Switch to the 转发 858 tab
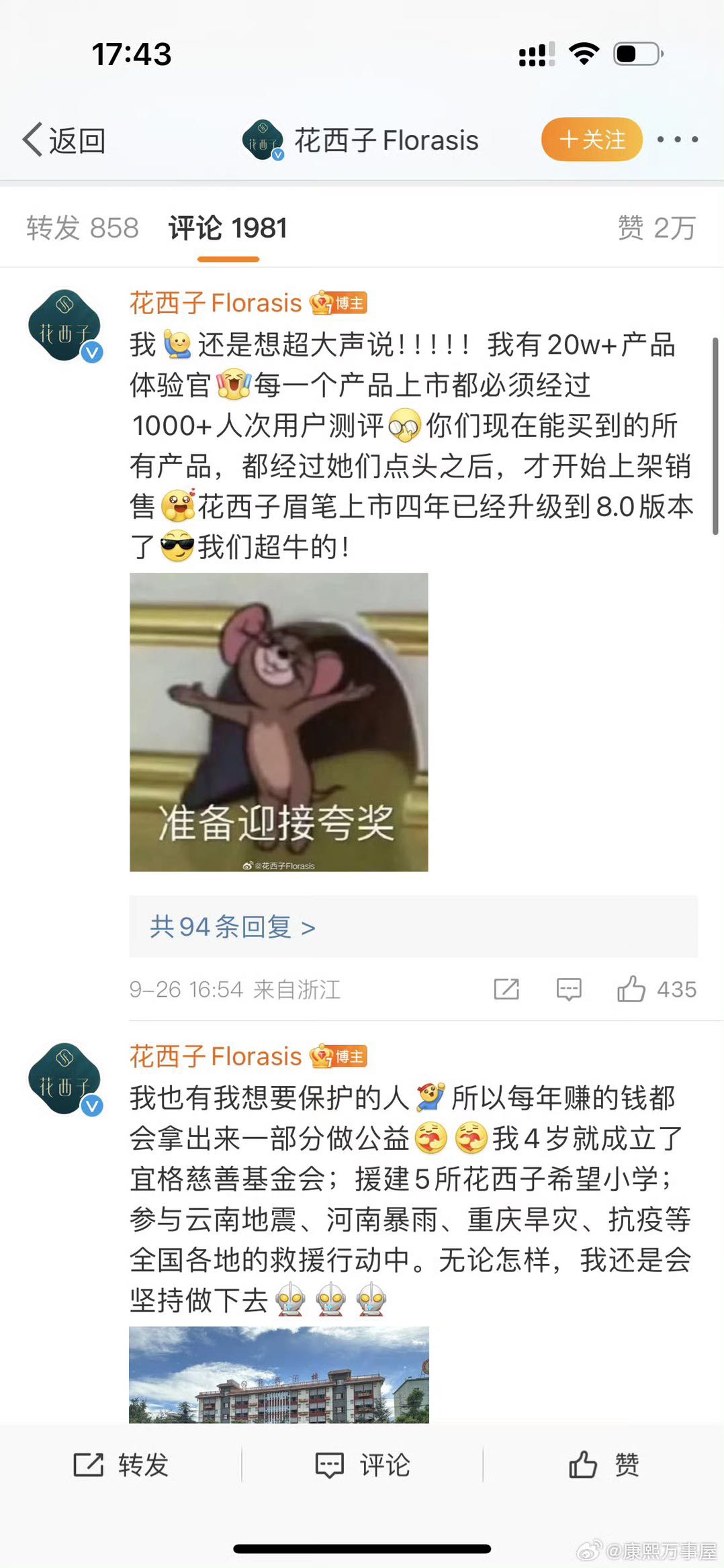Viewport: 724px width, 1568px height. tap(83, 228)
